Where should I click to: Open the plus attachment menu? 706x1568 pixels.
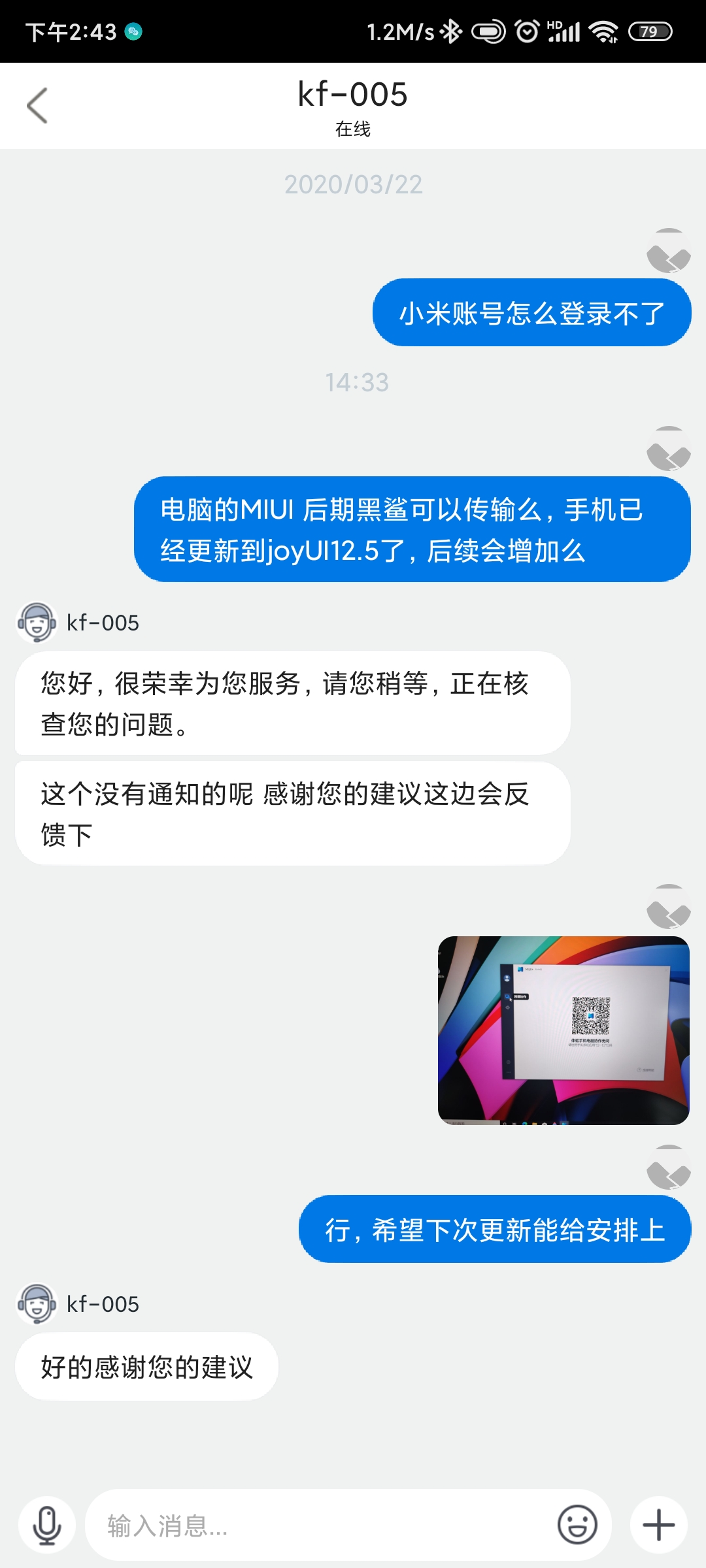click(x=659, y=1526)
